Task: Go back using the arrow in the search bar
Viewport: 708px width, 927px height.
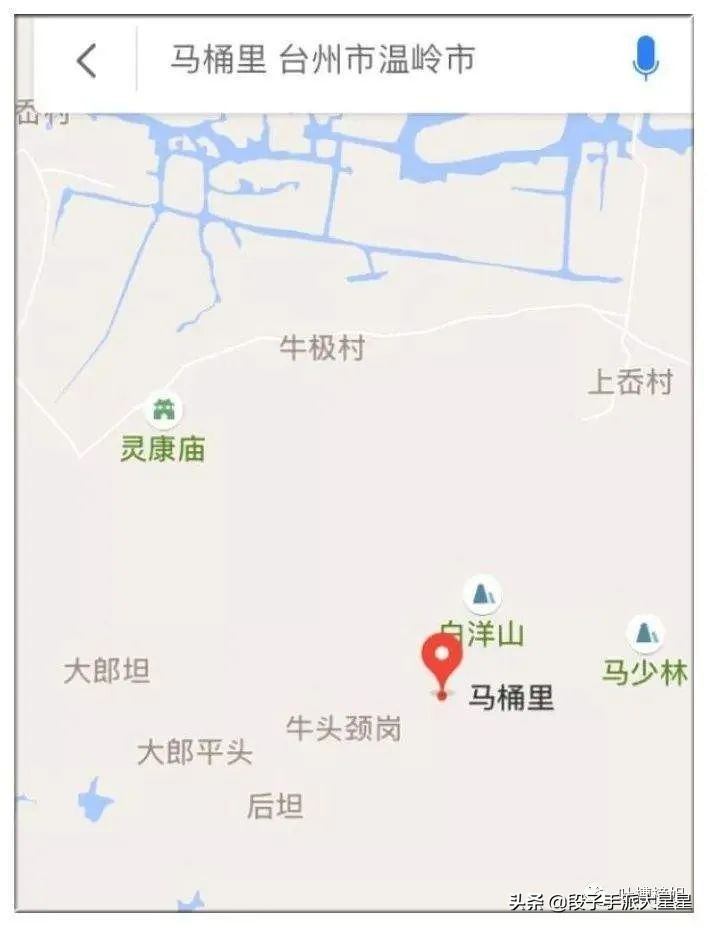Action: point(87,61)
